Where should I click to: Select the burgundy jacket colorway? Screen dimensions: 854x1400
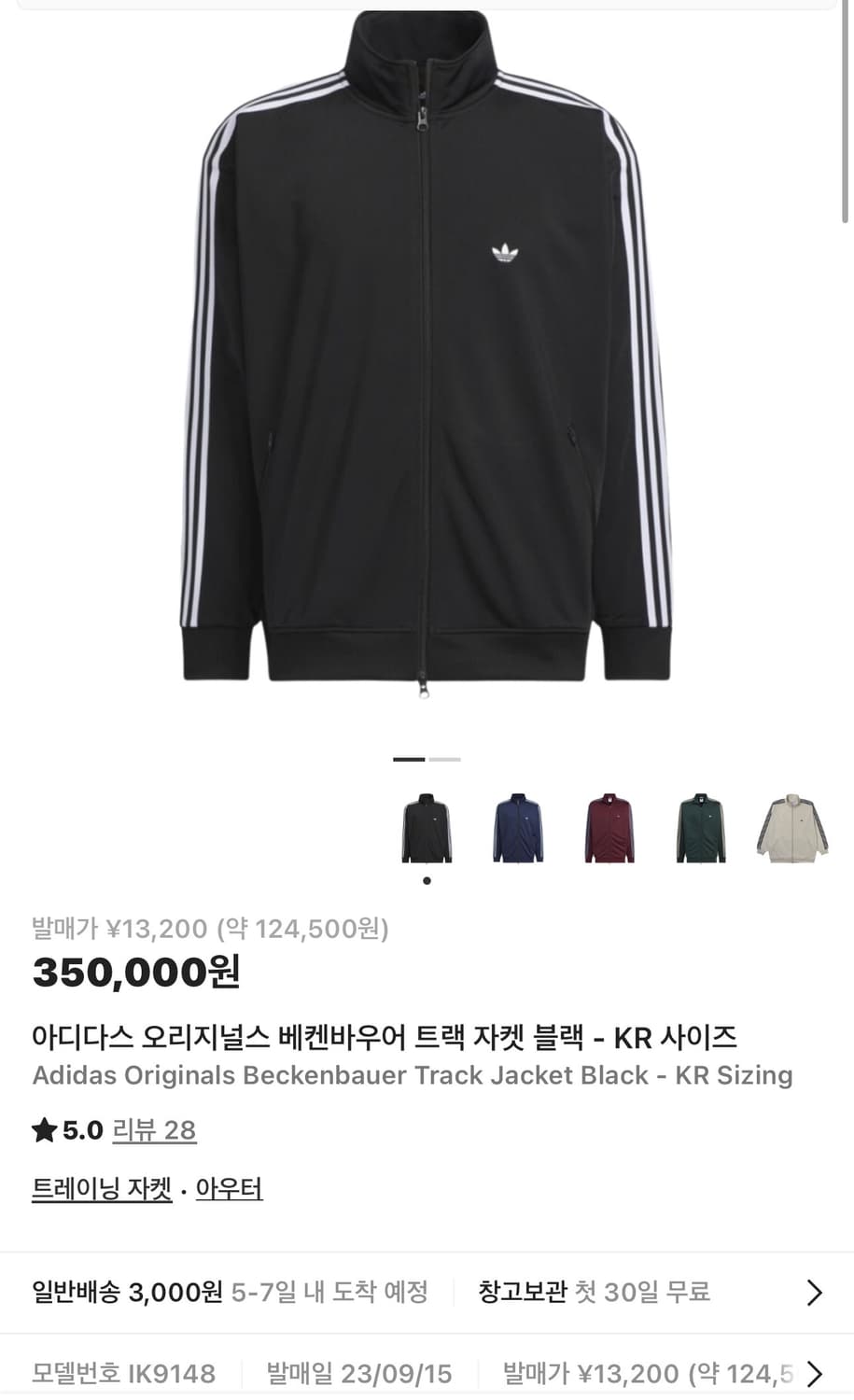pyautogui.click(x=609, y=829)
